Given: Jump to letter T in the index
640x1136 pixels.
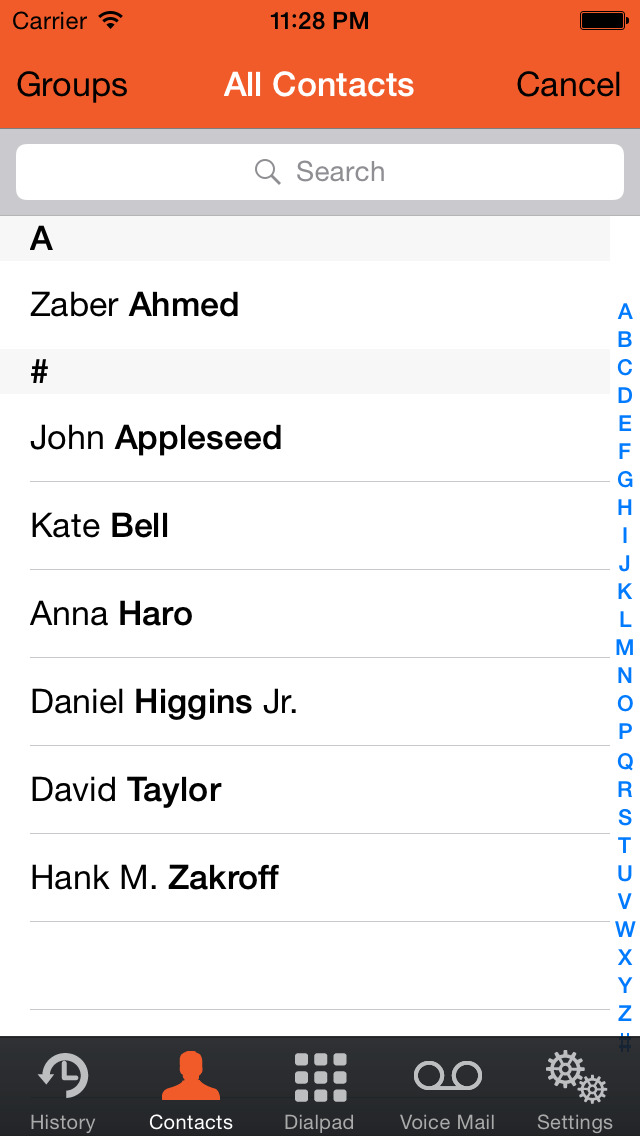Looking at the screenshot, I should [x=624, y=845].
